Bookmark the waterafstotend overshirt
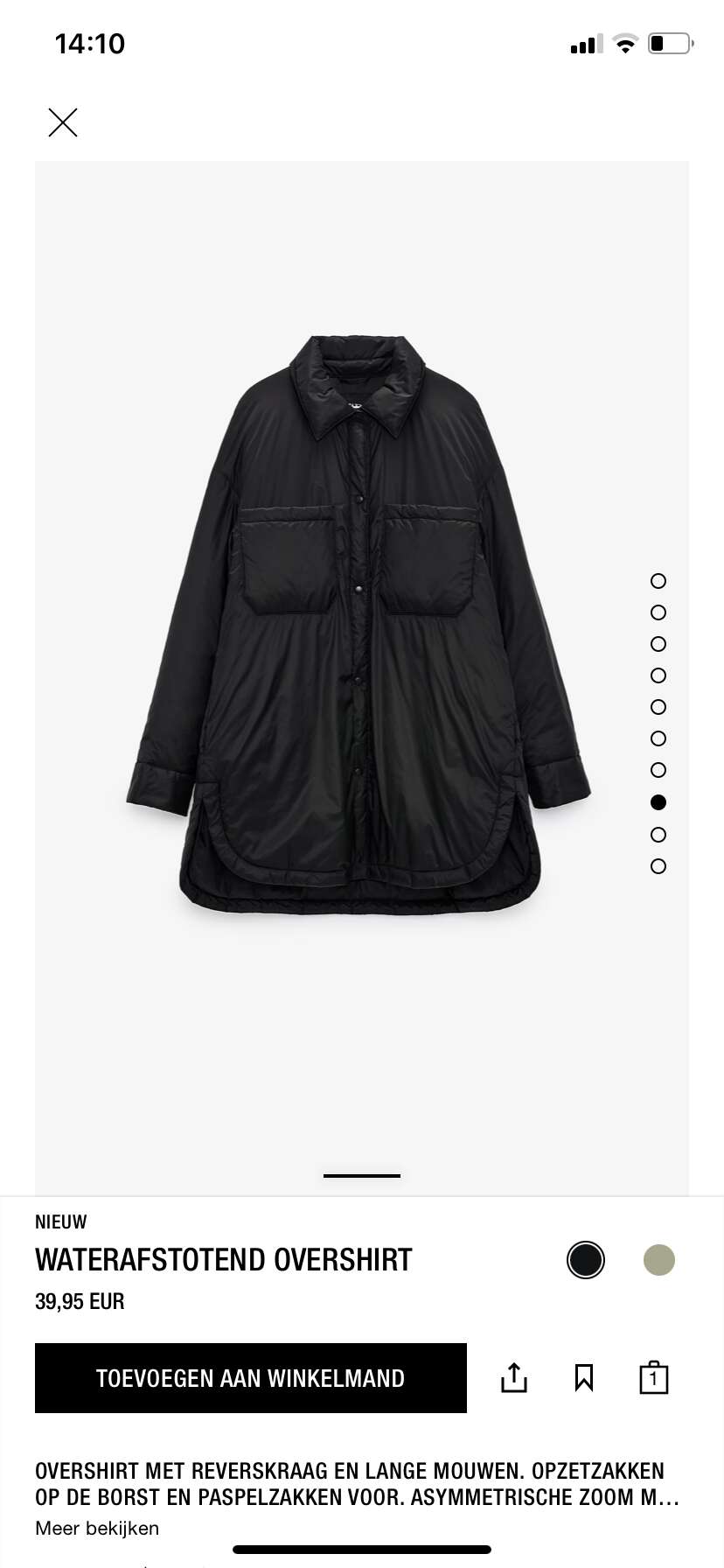This screenshot has width=724, height=1568. (x=584, y=1378)
